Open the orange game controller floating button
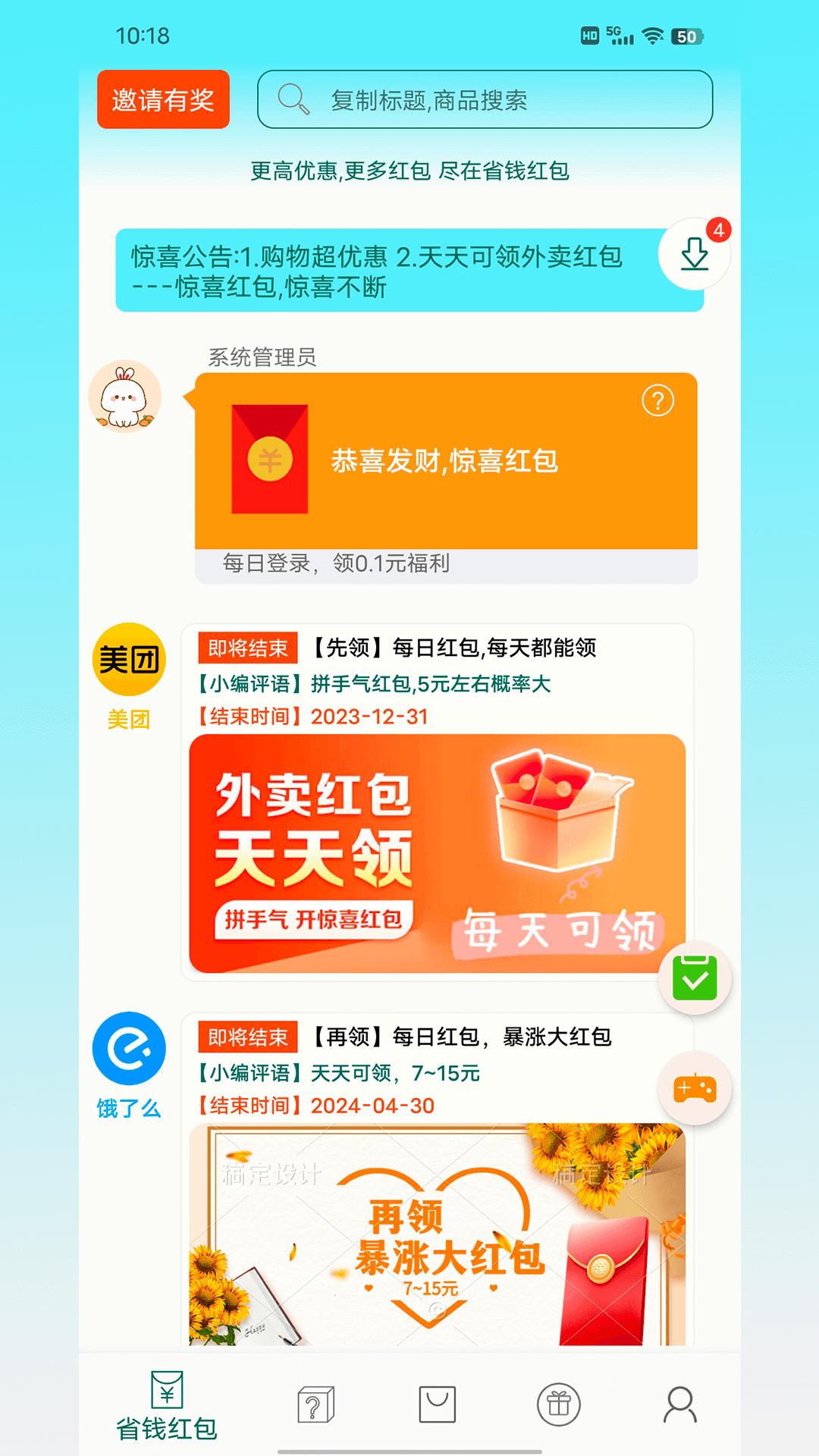This screenshot has width=819, height=1456. pos(695,1089)
